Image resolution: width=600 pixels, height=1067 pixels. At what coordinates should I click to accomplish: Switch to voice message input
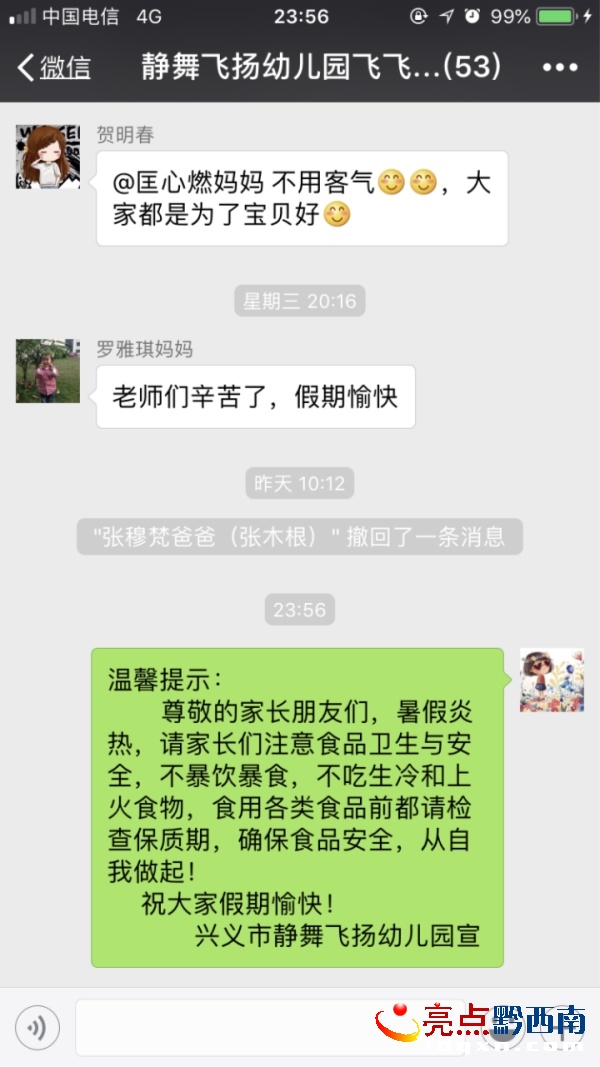click(38, 1027)
